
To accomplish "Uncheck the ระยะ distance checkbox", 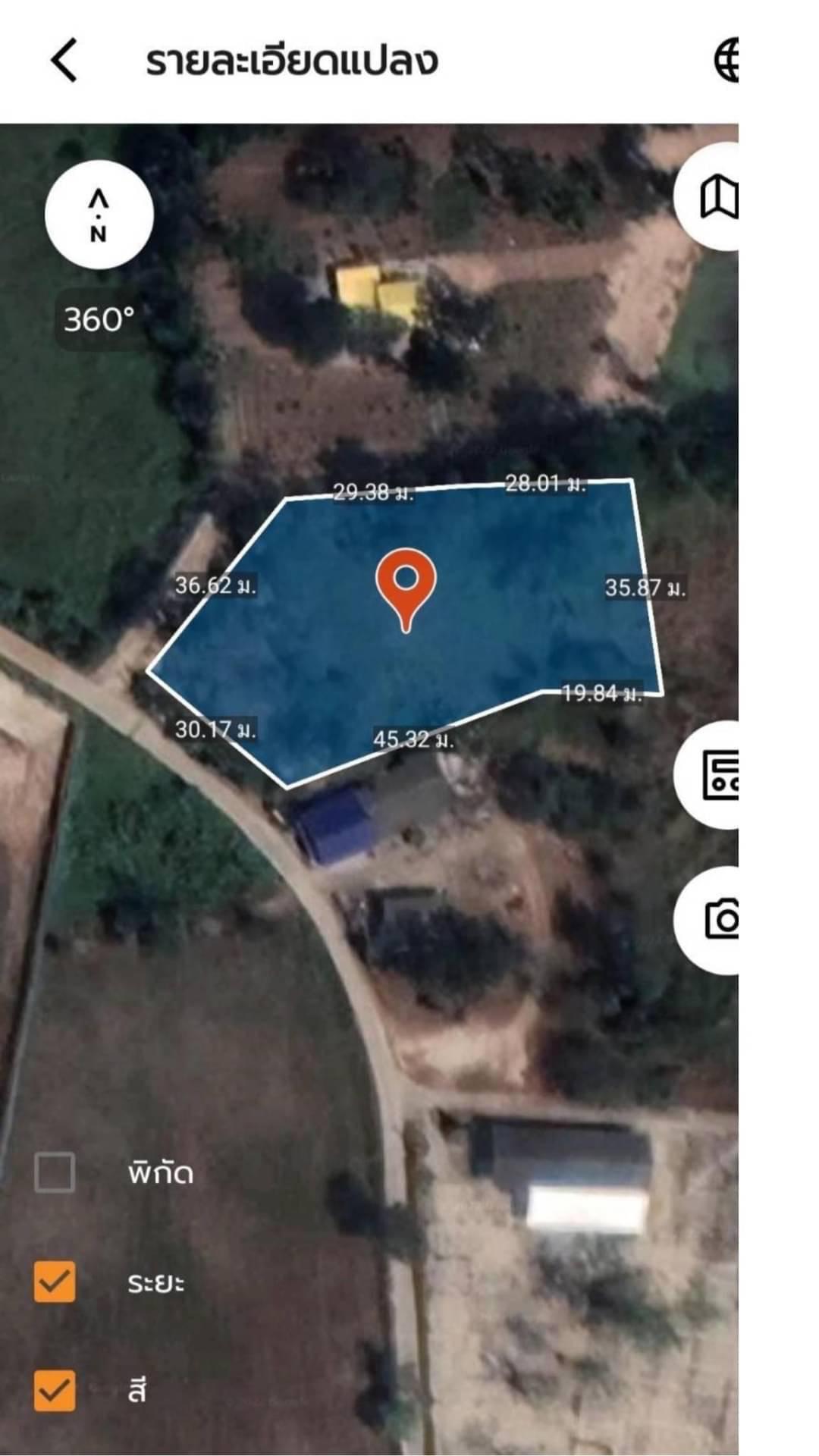I will pyautogui.click(x=55, y=1282).
